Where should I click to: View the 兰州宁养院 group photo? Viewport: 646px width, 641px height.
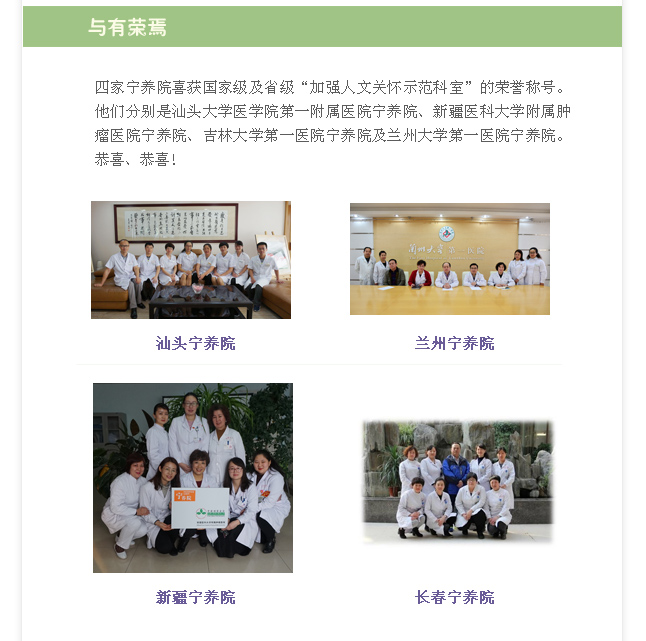click(449, 259)
